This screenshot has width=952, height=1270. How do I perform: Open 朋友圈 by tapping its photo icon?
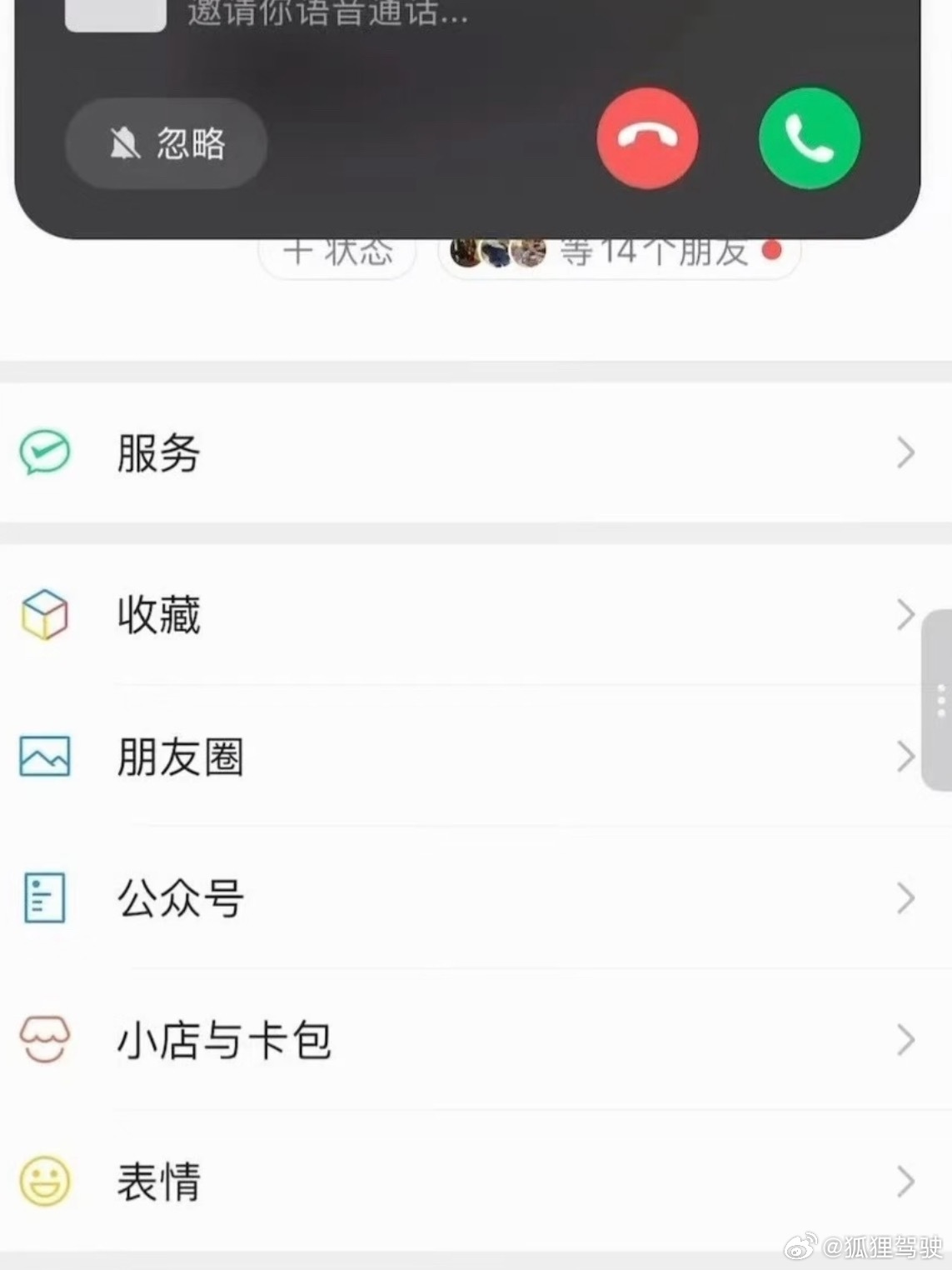[x=46, y=757]
